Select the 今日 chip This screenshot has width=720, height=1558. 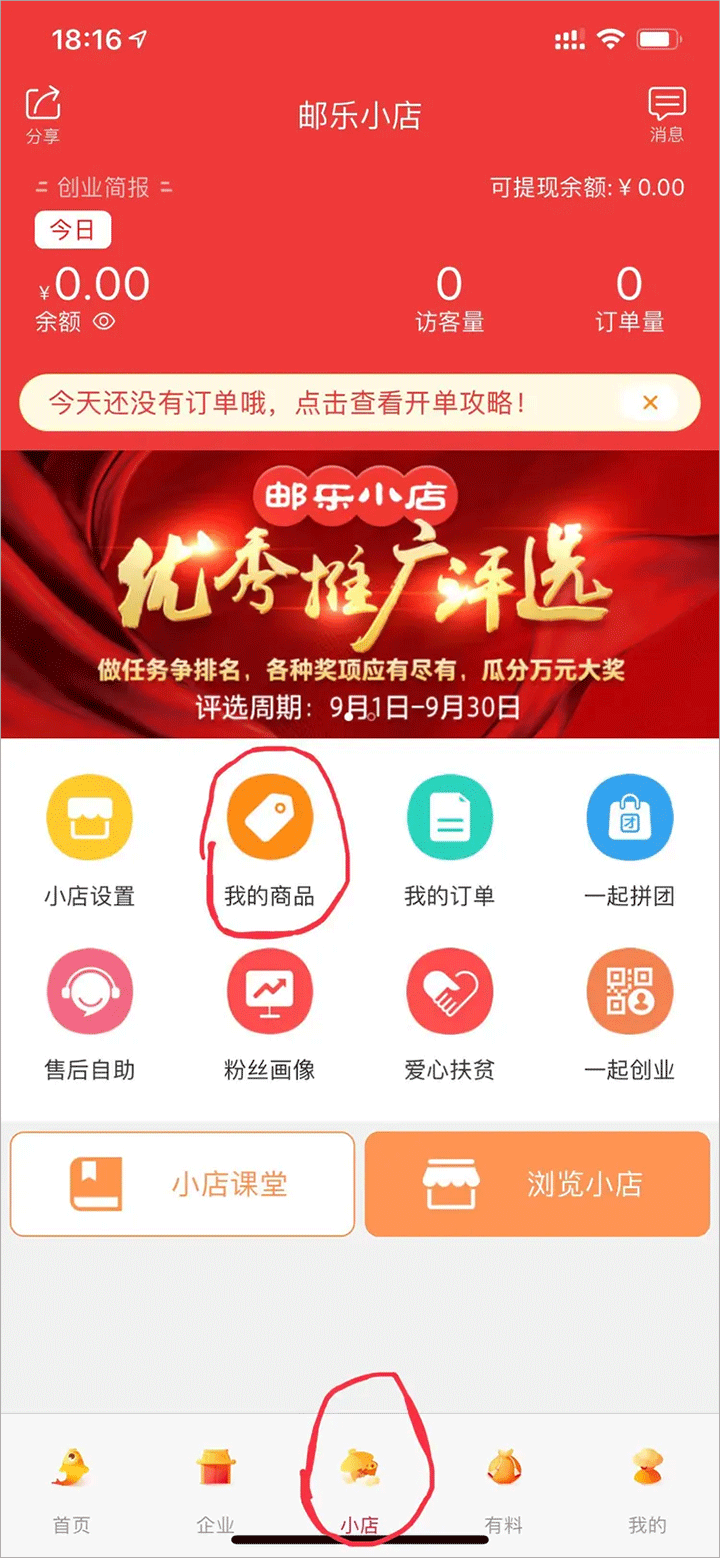[x=73, y=230]
